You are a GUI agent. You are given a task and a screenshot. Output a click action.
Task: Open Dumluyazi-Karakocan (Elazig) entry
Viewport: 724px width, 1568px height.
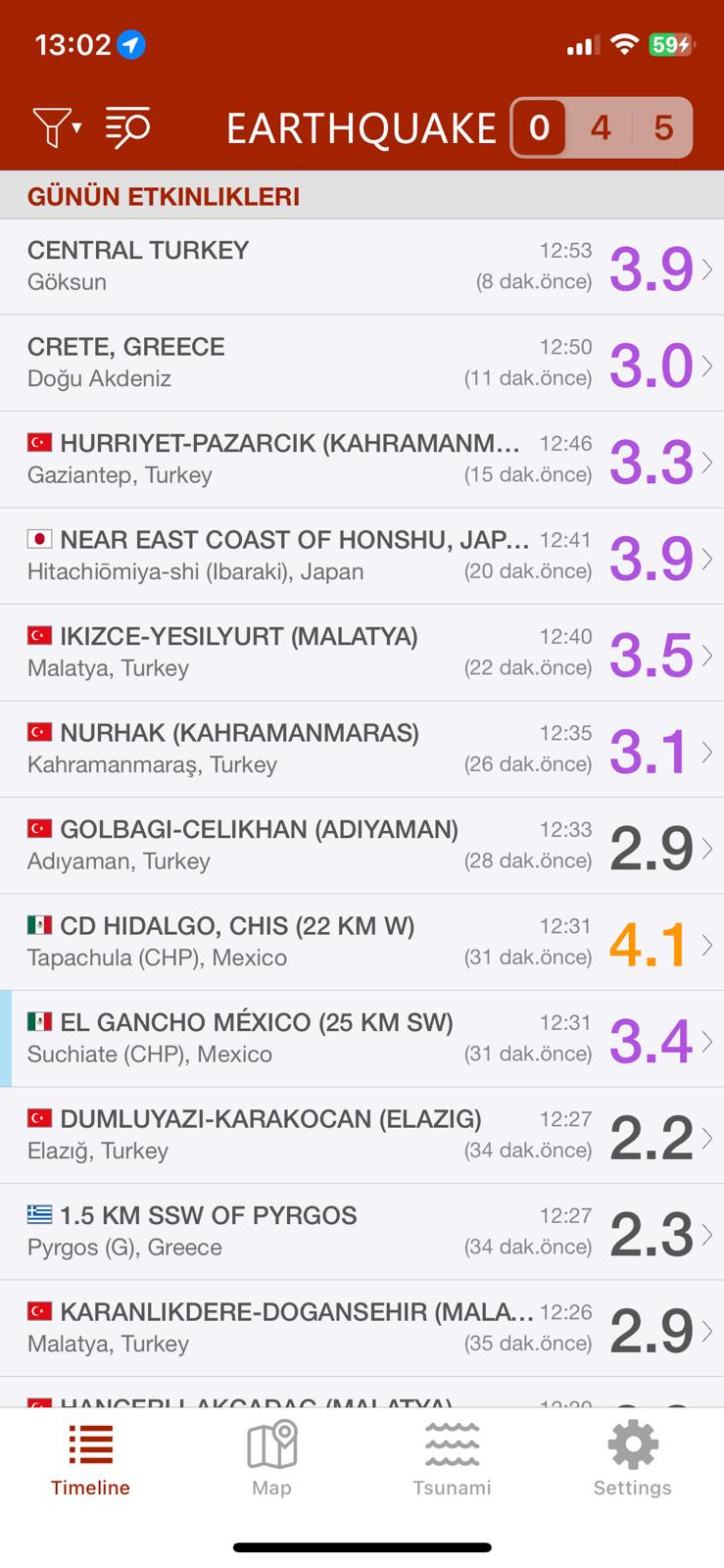point(362,1135)
